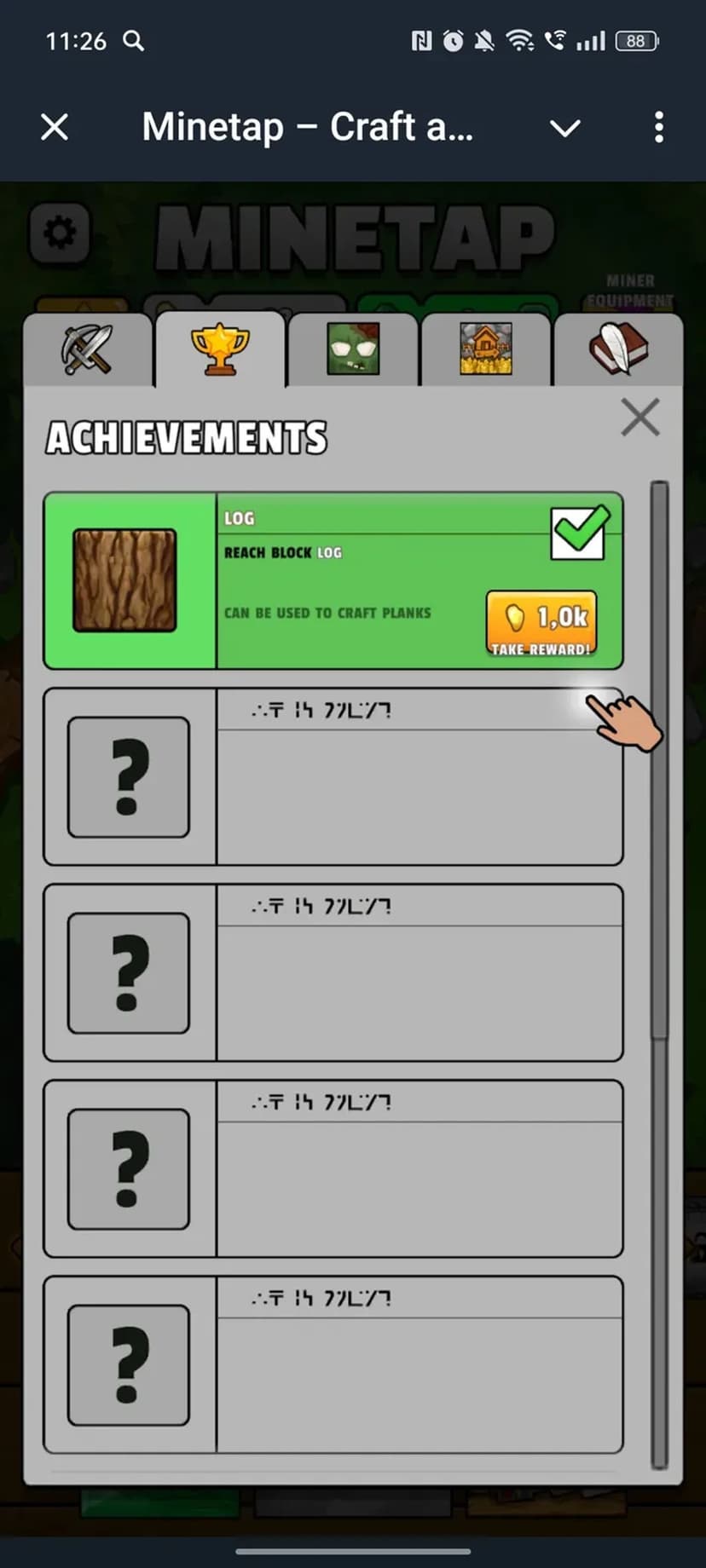Open the zombie face tab
The width and height of the screenshot is (706, 1568).
click(x=353, y=349)
